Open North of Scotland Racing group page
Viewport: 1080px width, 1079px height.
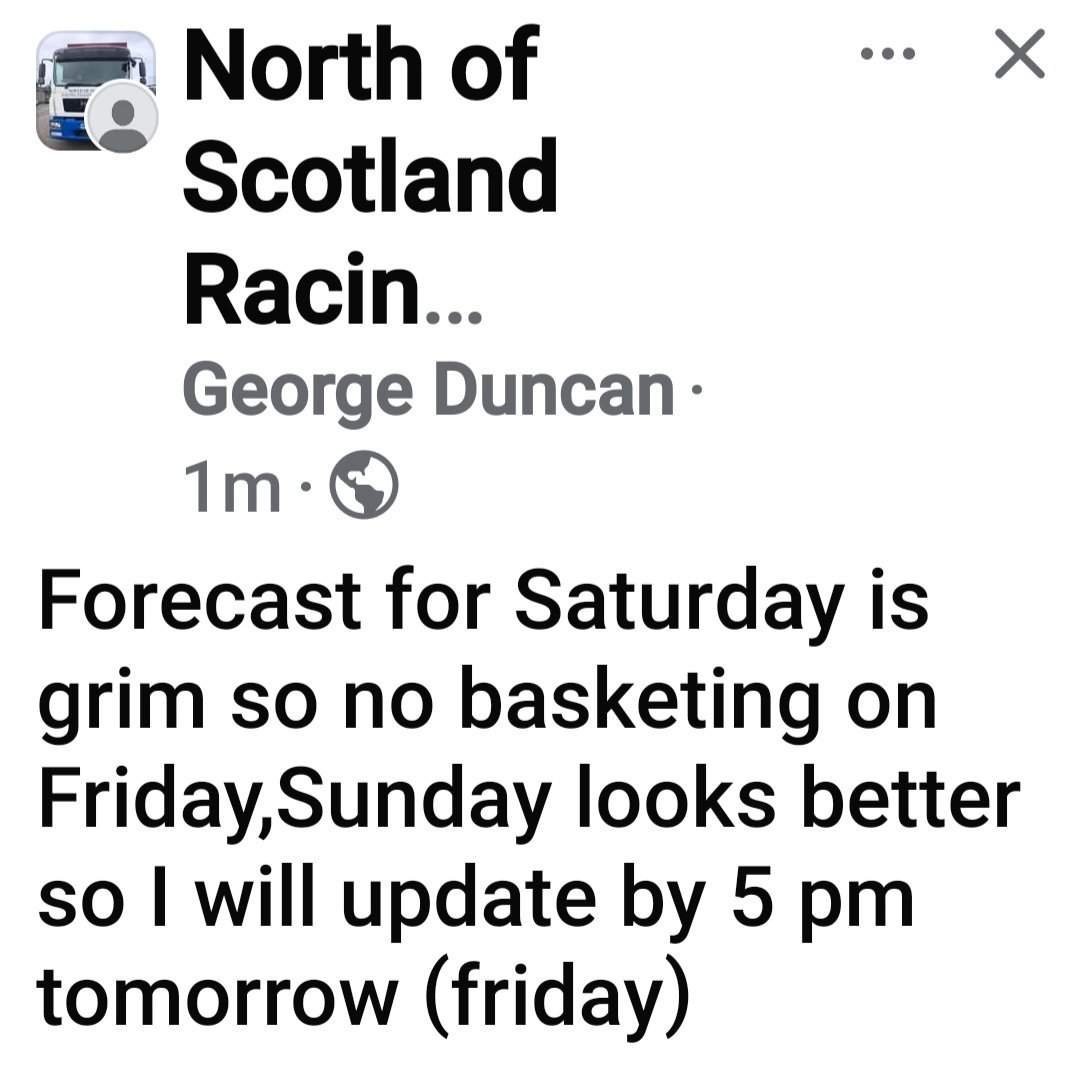pos(369,180)
